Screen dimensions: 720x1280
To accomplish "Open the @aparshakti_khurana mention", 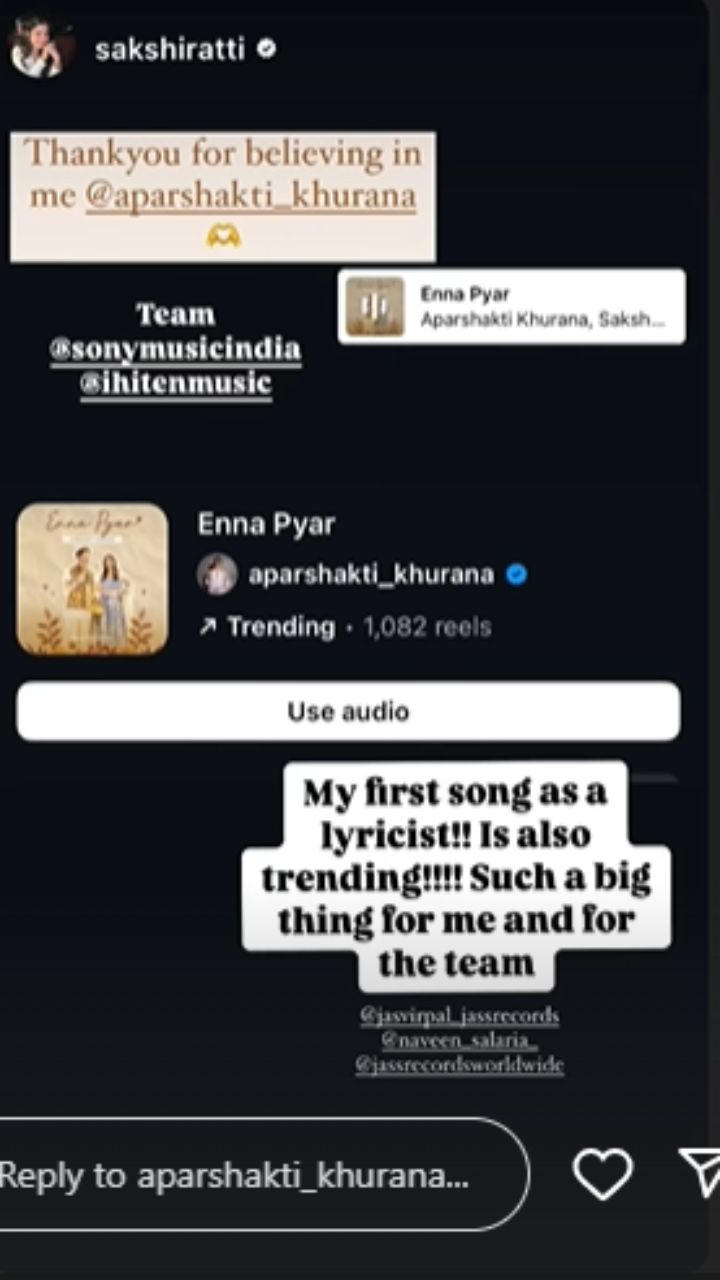I will coord(250,197).
